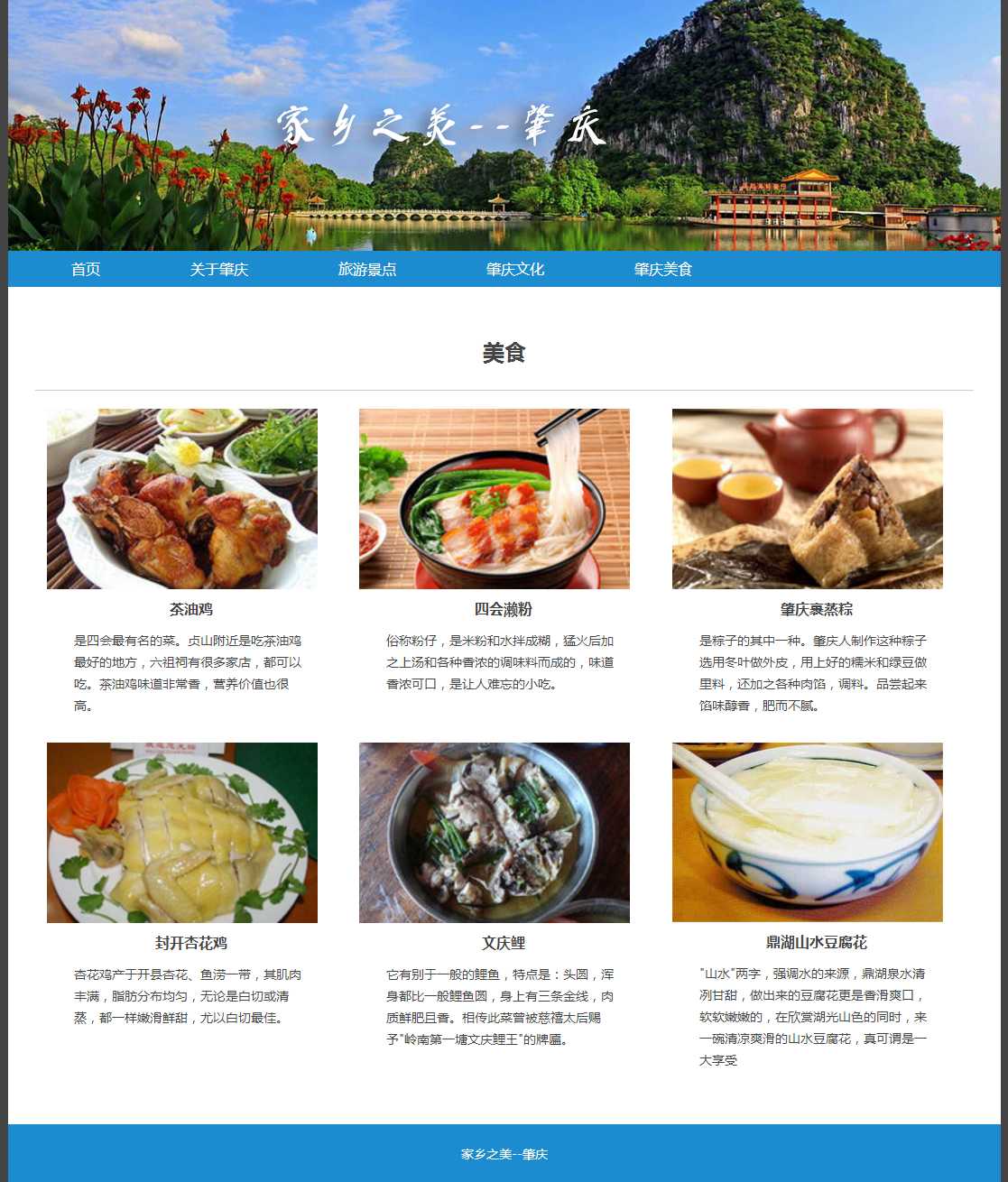Image resolution: width=1008 pixels, height=1182 pixels.
Task: Open the 封开杏花鸡 photo
Action: pyautogui.click(x=182, y=832)
